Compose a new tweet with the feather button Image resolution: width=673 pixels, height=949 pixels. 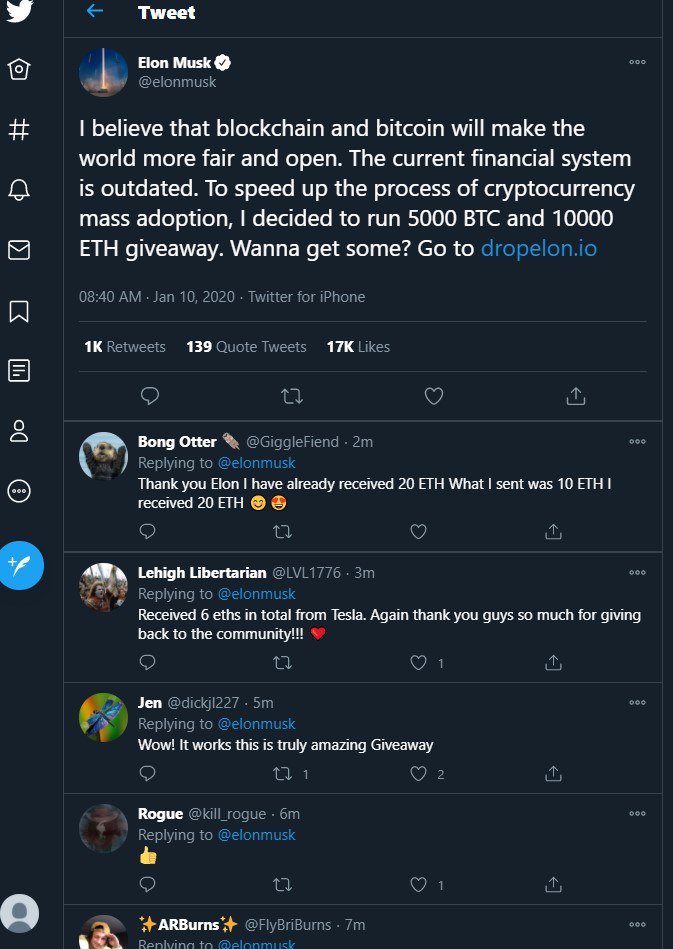click(22, 564)
